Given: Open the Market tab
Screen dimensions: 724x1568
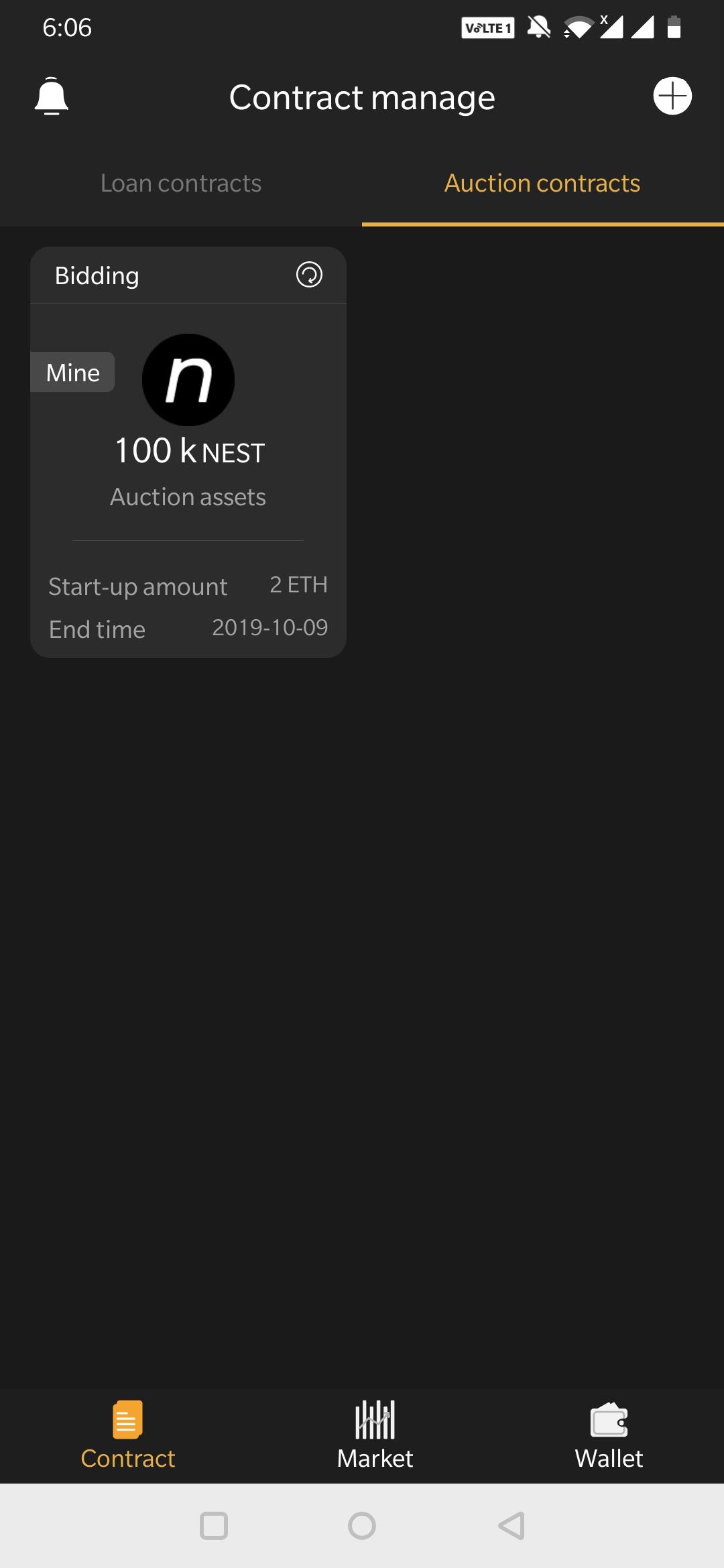Looking at the screenshot, I should point(375,1435).
